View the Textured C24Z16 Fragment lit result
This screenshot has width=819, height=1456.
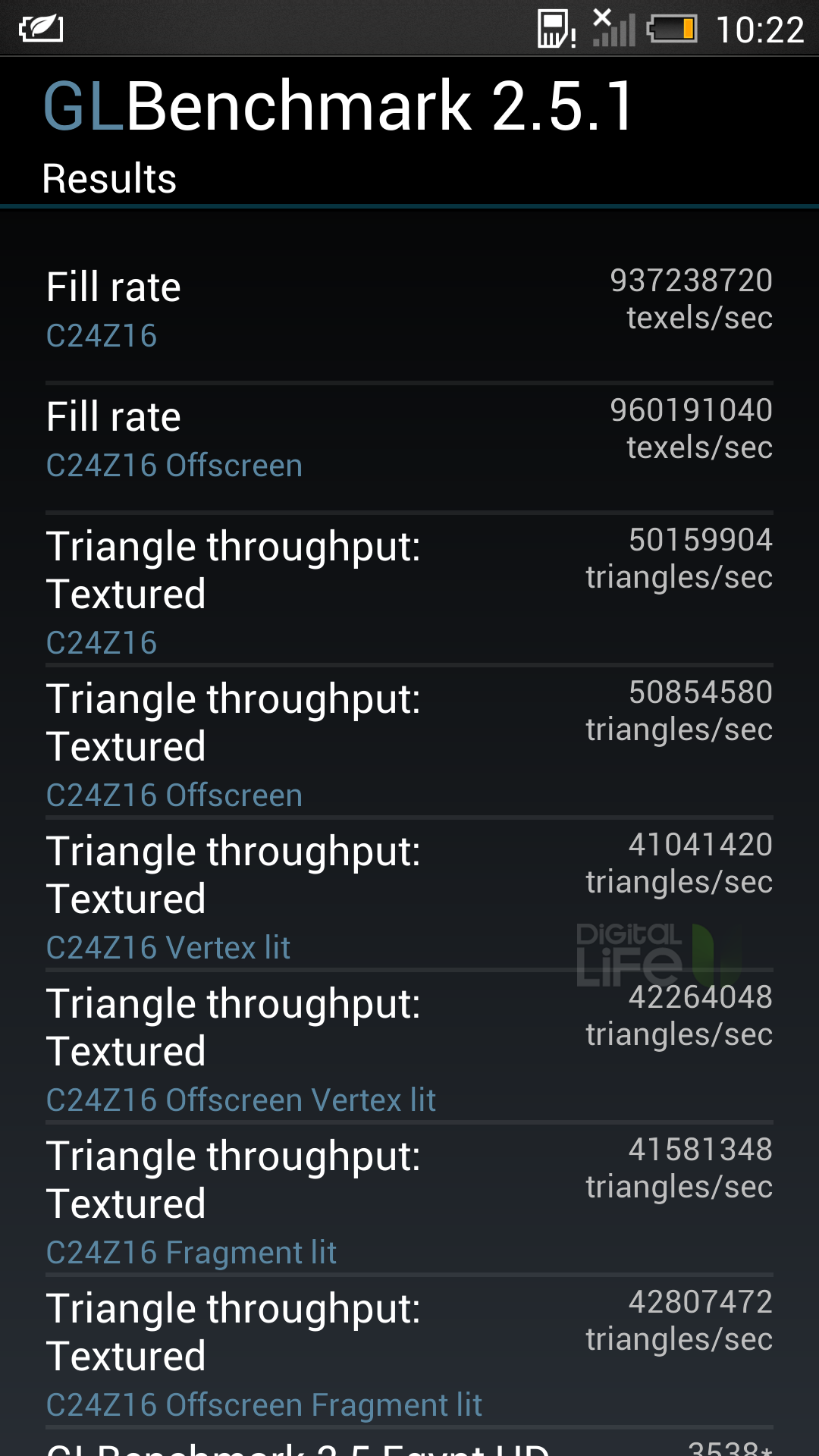point(409,1199)
